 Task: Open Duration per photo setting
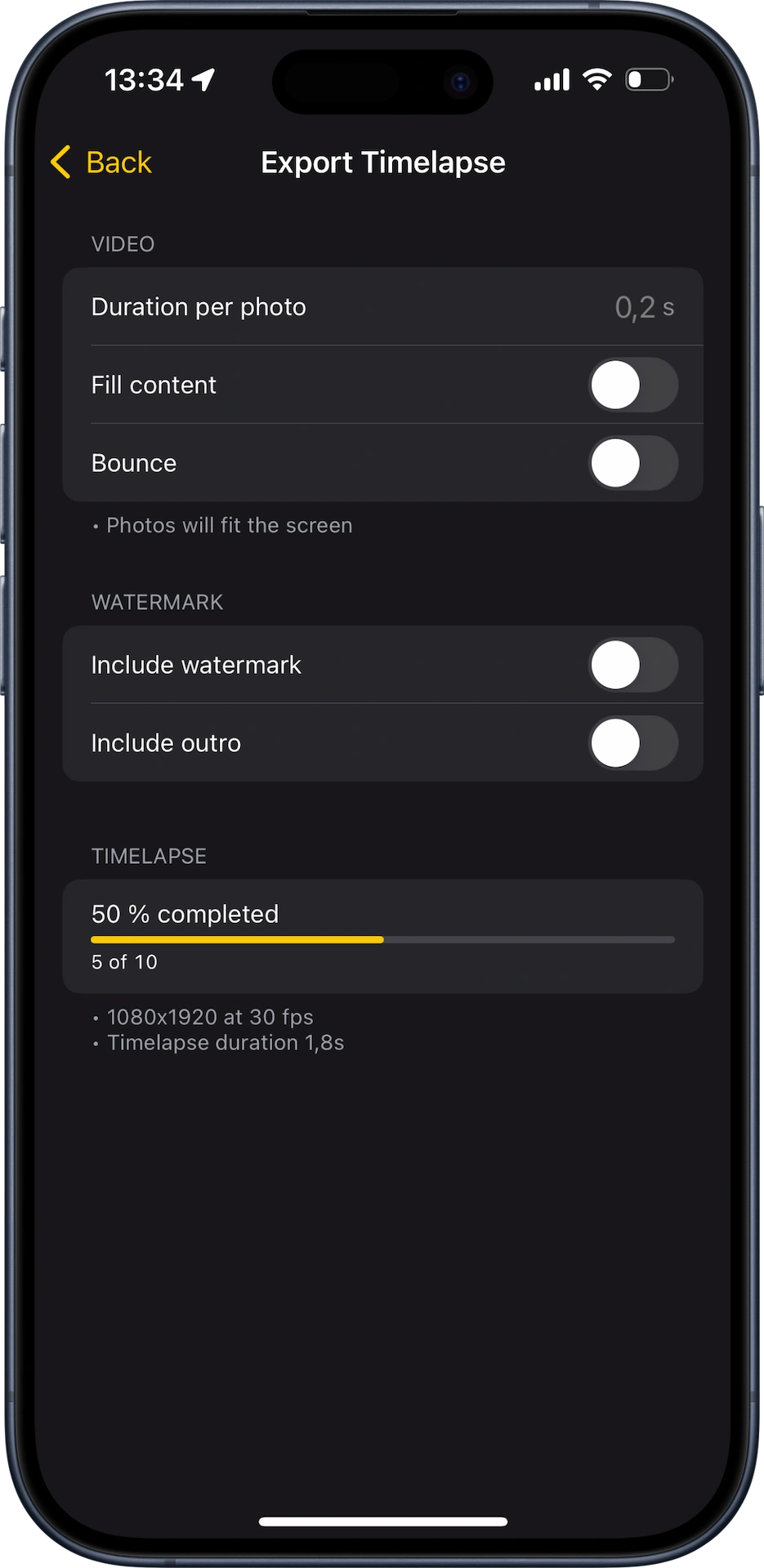pos(382,307)
